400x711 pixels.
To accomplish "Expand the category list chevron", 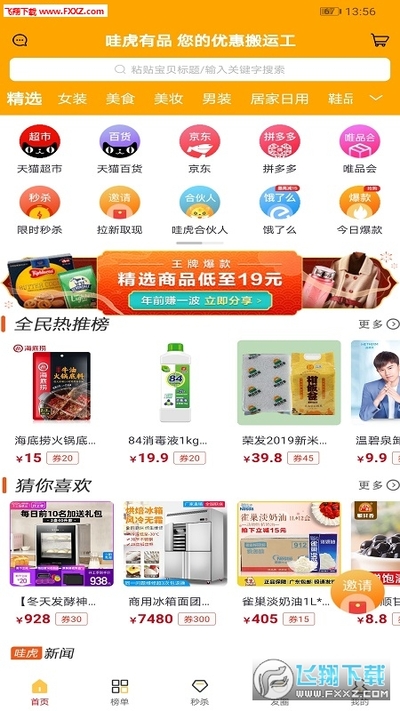I will click(x=376, y=98).
